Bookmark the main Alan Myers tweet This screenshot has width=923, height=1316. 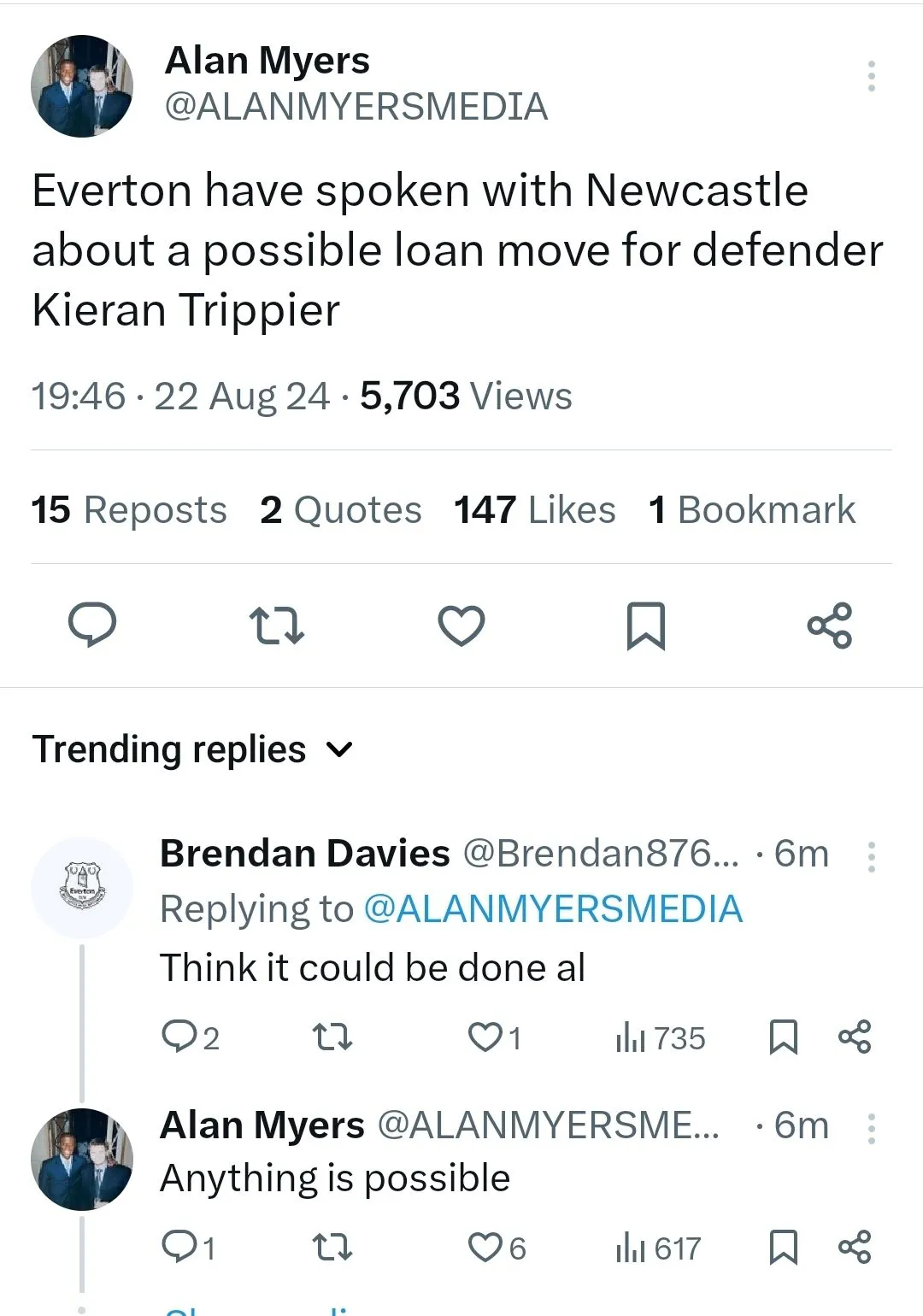tap(645, 625)
